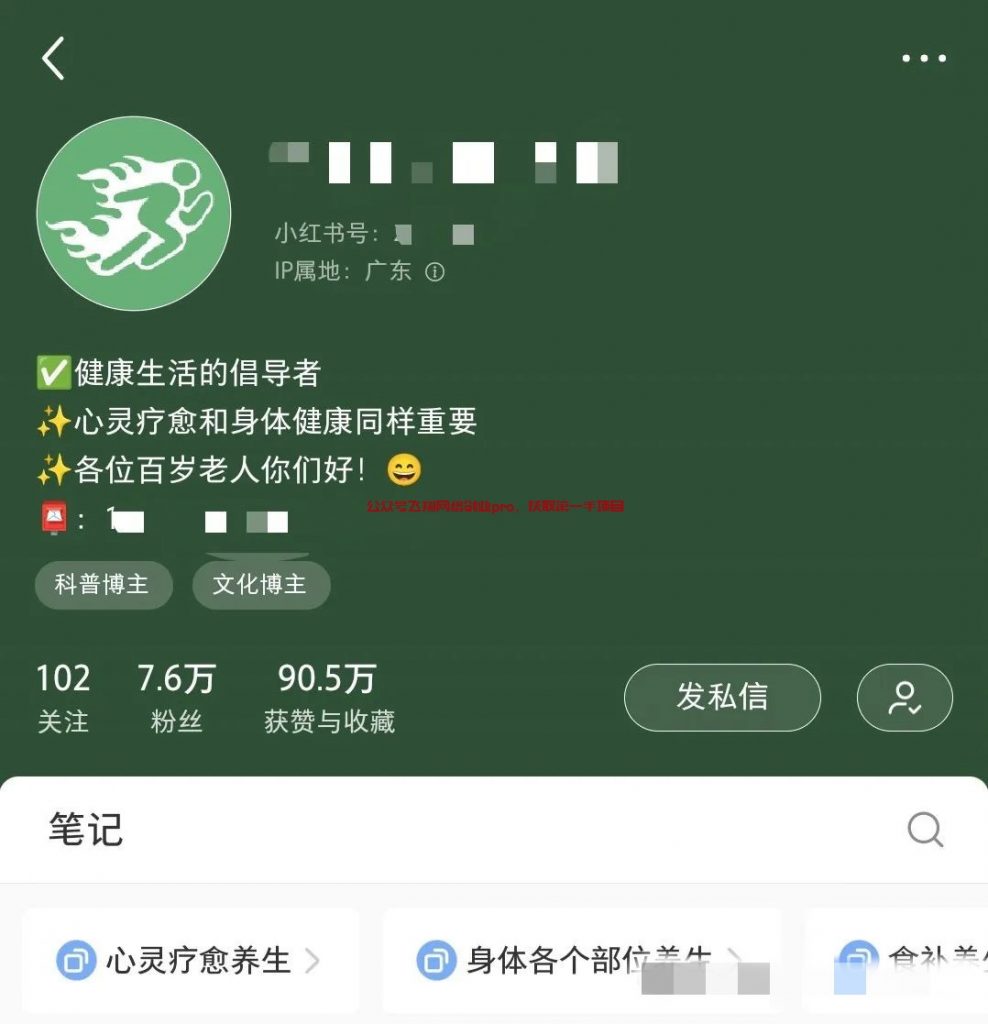This screenshot has width=988, height=1024.
Task: Open the 102 关注 following list
Action: pyautogui.click(x=63, y=698)
